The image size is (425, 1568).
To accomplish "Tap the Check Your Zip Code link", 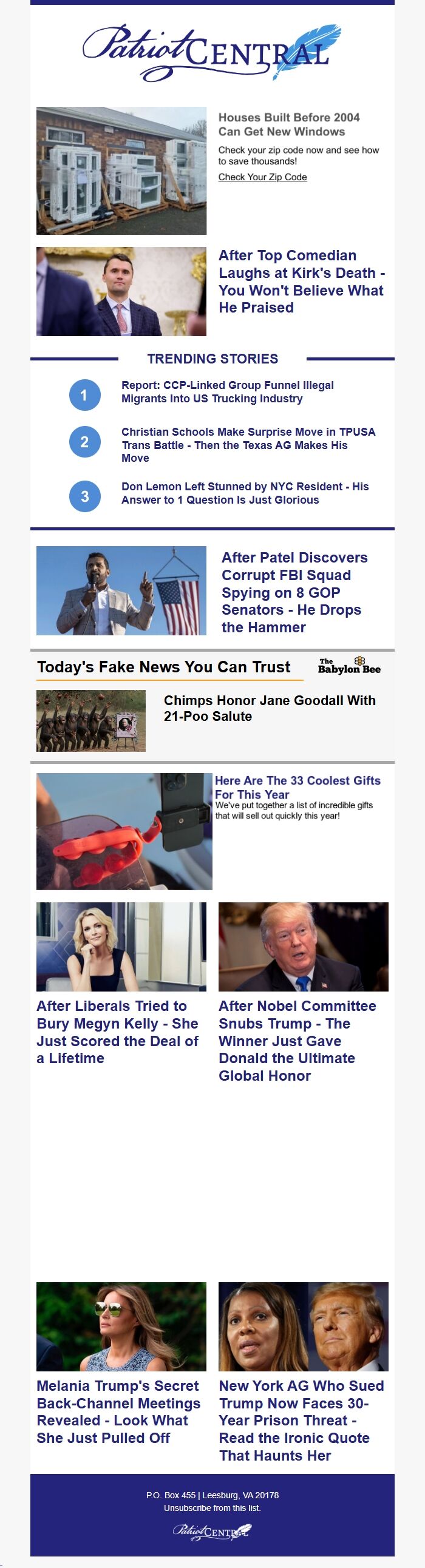I will point(262,177).
